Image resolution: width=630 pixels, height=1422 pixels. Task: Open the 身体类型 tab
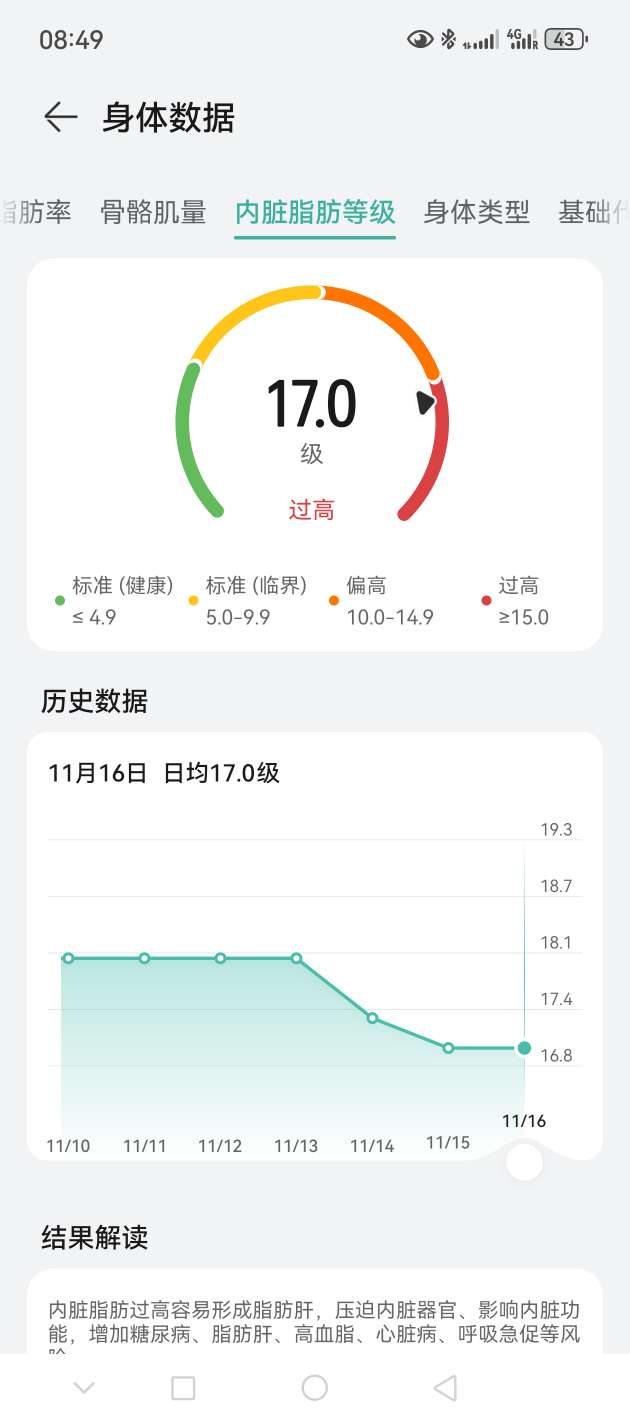click(476, 212)
